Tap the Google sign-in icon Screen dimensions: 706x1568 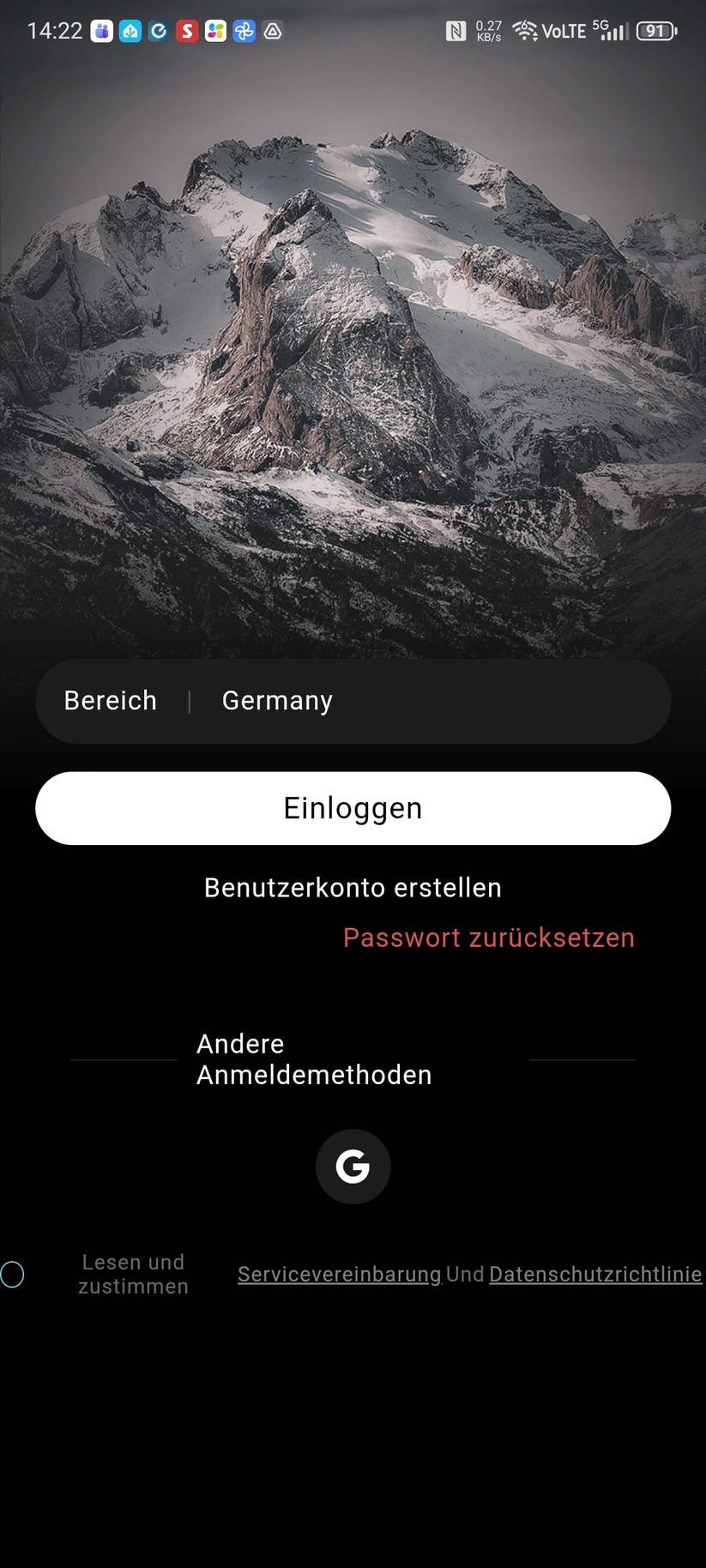point(353,1166)
